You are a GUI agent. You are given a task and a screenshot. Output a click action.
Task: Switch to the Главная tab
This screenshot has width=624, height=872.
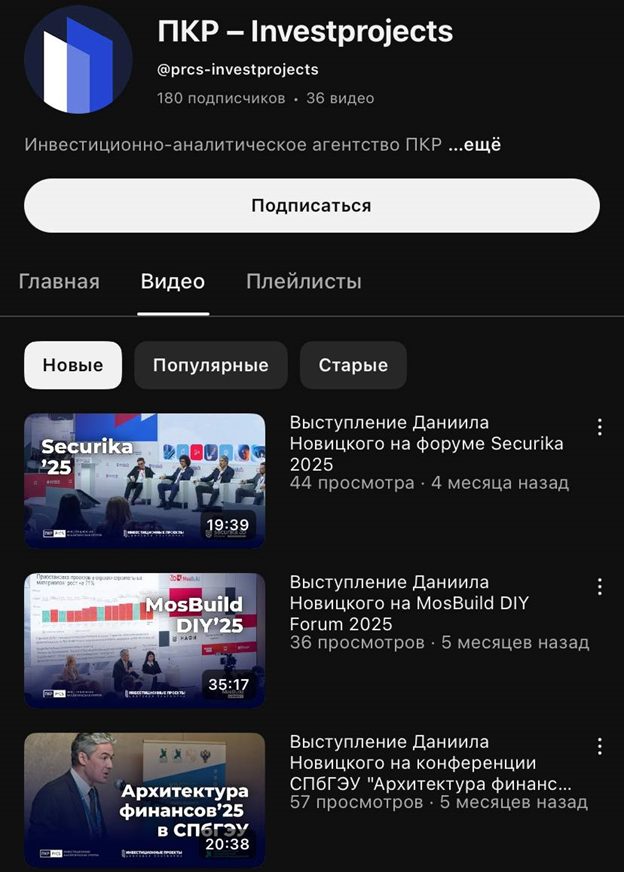59,282
